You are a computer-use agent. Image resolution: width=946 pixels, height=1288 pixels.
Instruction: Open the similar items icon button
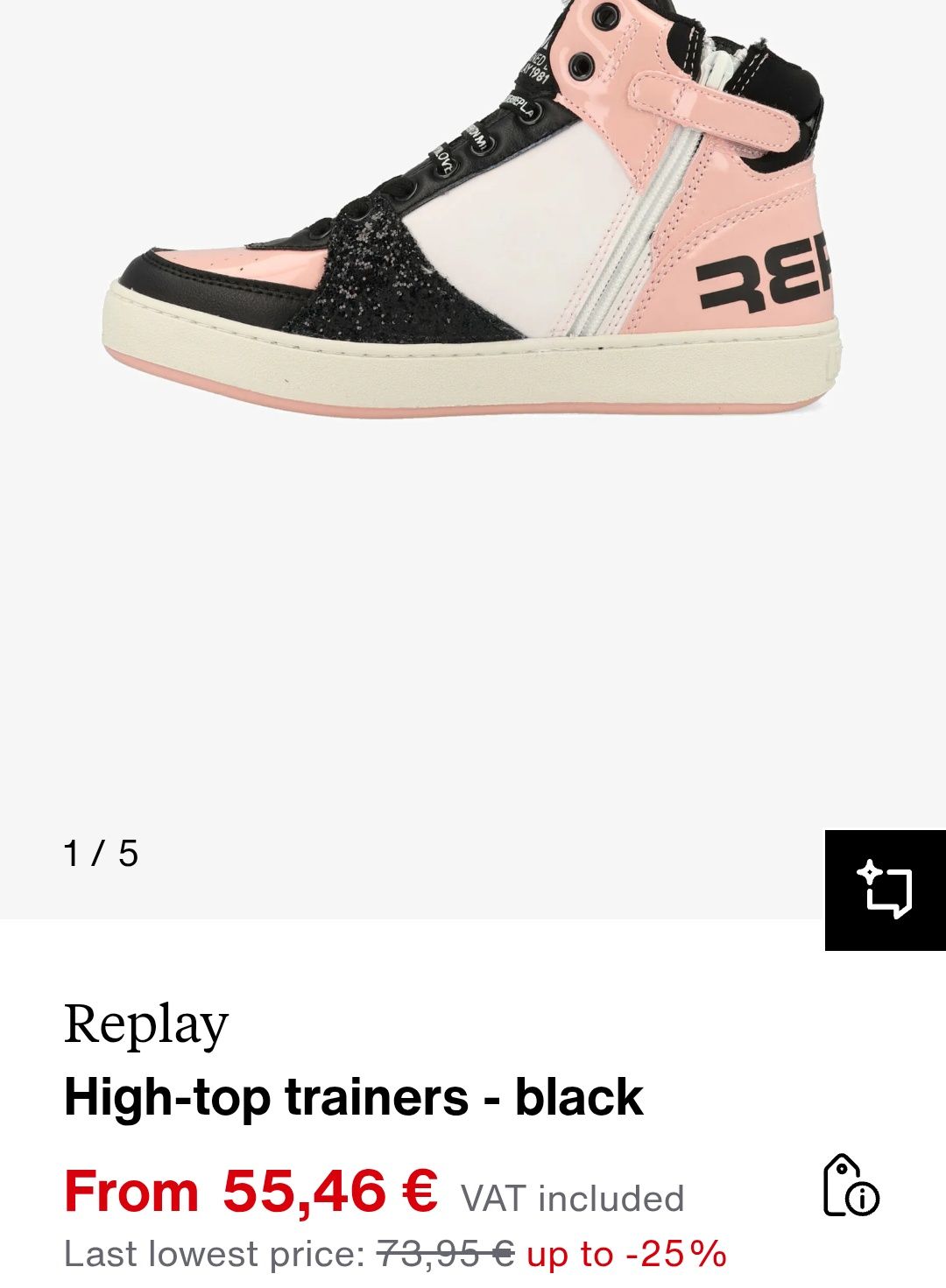point(885,890)
